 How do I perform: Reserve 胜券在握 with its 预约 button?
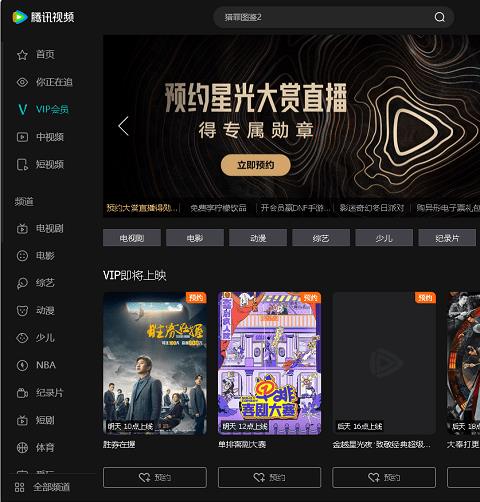(155, 477)
